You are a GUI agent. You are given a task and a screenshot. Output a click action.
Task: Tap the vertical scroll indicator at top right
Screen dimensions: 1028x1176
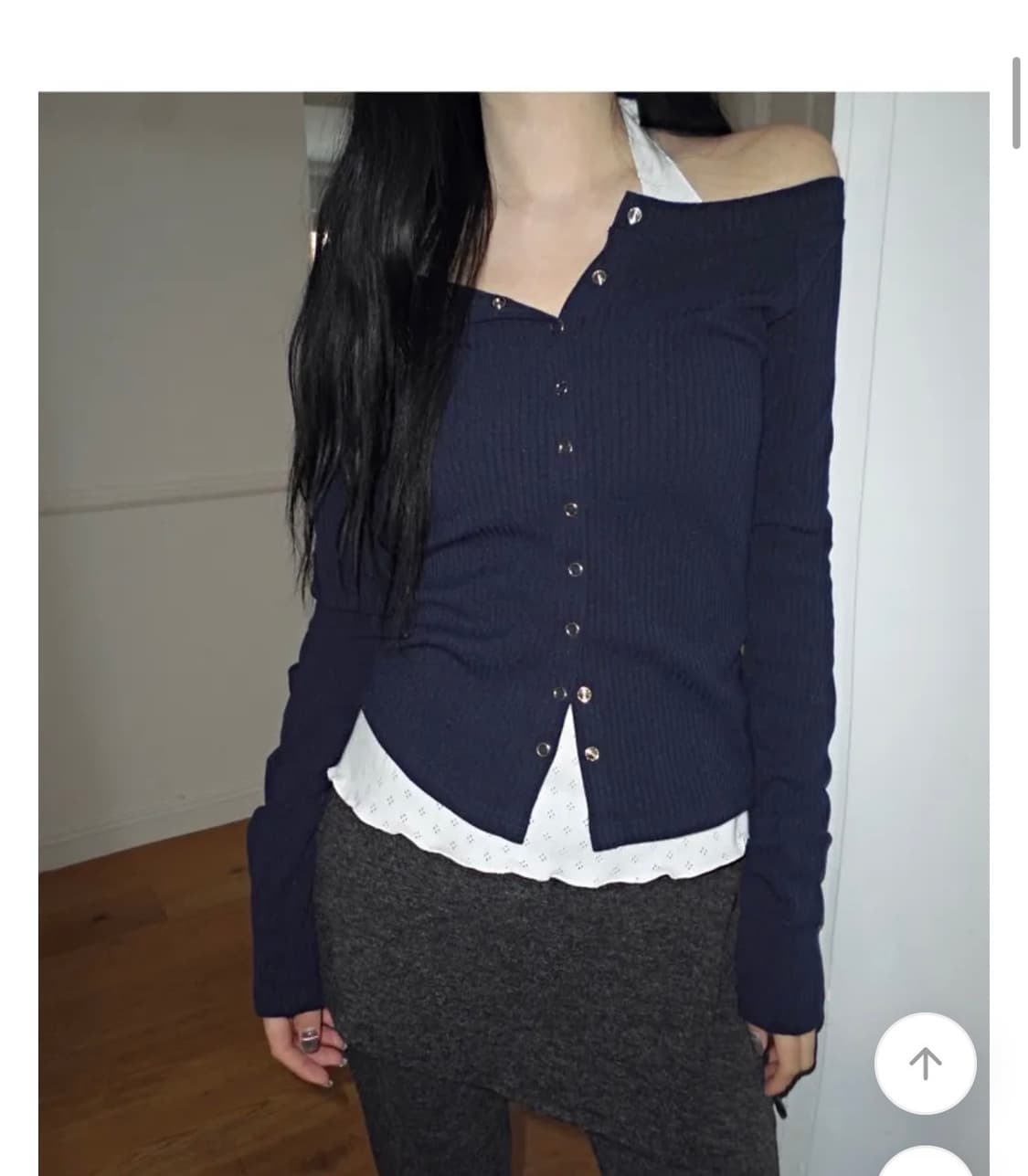point(1017,101)
